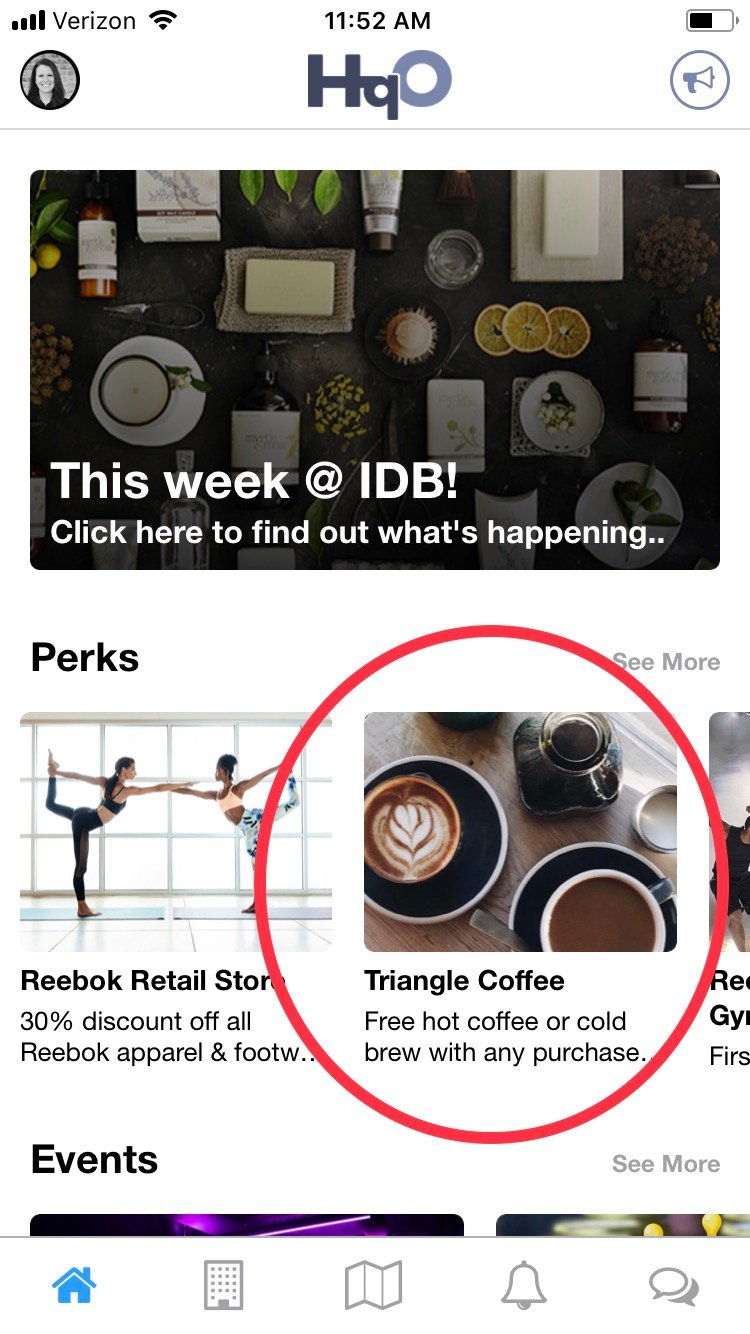Open the profile avatar
The image size is (750, 1334).
[x=50, y=80]
